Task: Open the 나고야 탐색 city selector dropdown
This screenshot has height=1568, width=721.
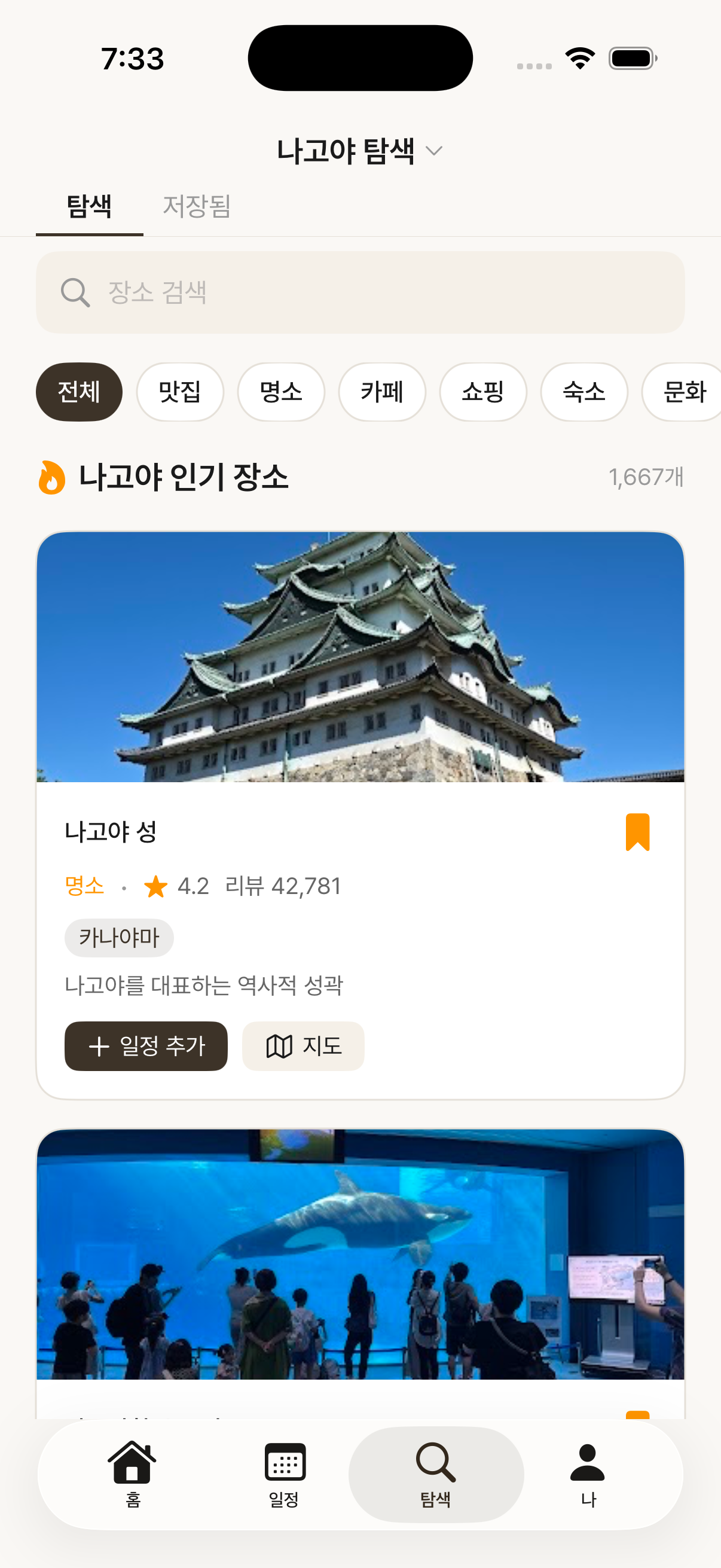Action: click(360, 150)
